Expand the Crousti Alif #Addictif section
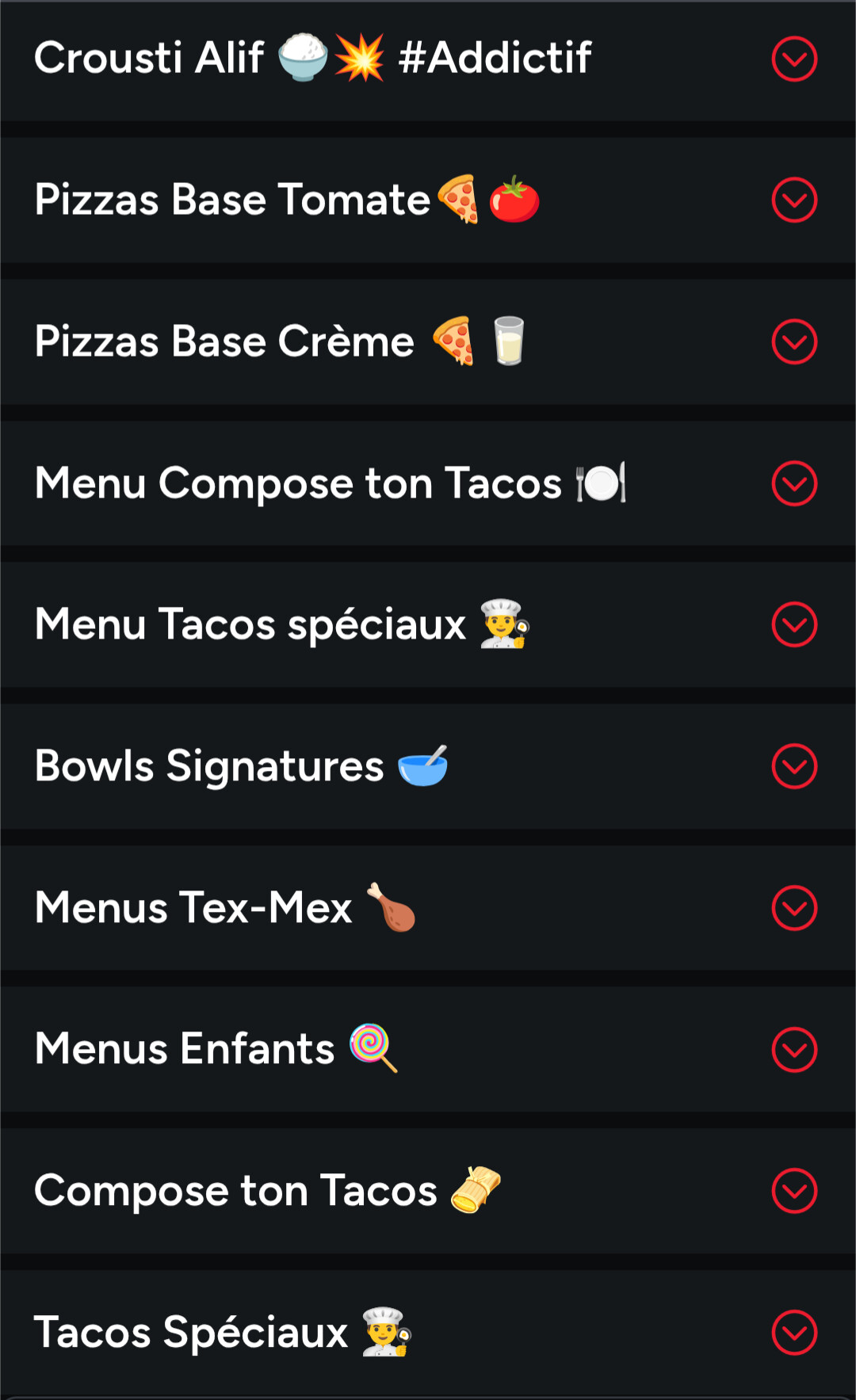 tap(794, 59)
